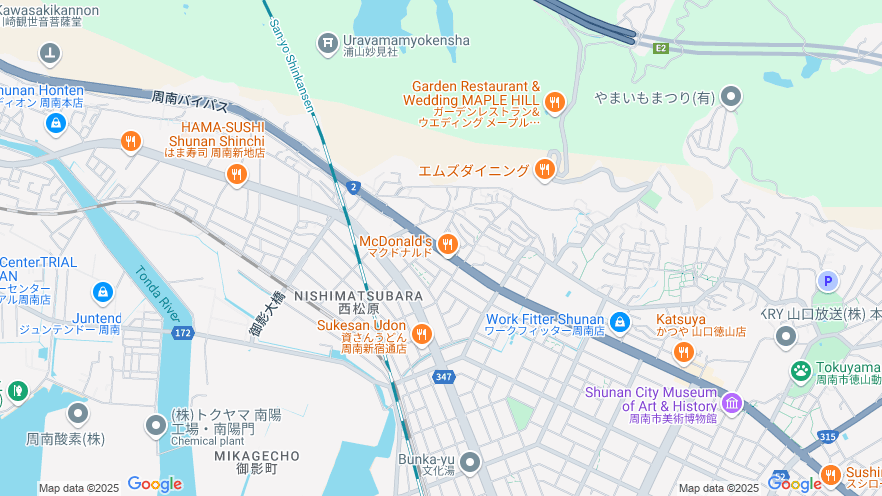The height and width of the screenshot is (496, 882).
Task: Open the Sushiro restaurant pin
Action: pyautogui.click(x=830, y=474)
